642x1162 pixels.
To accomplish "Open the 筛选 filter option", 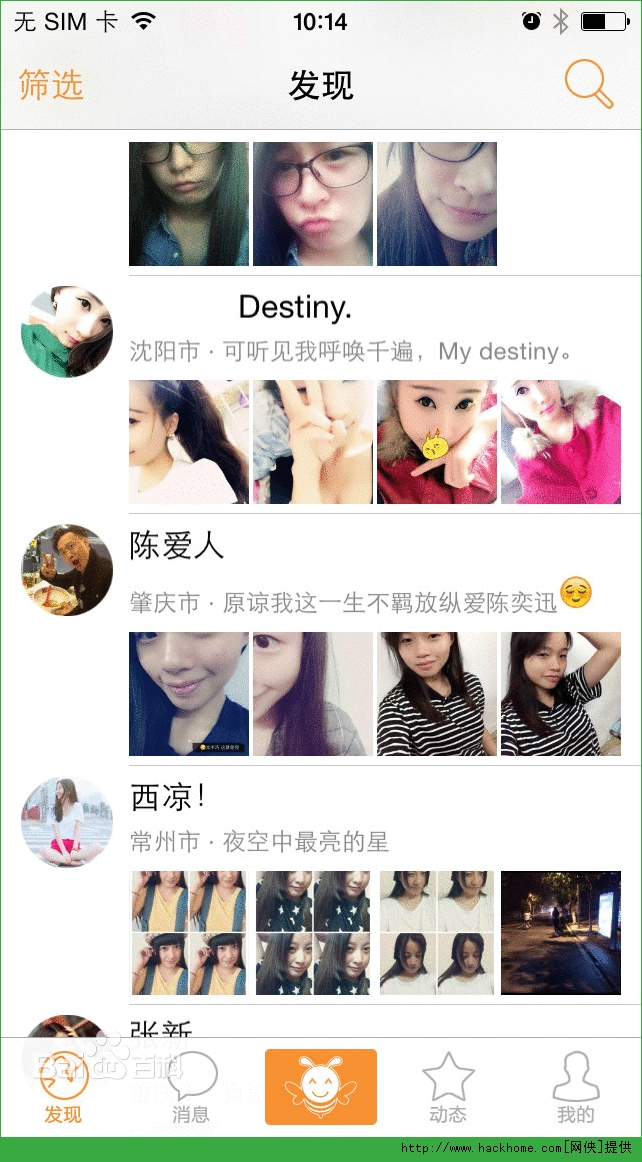I will pyautogui.click(x=50, y=86).
